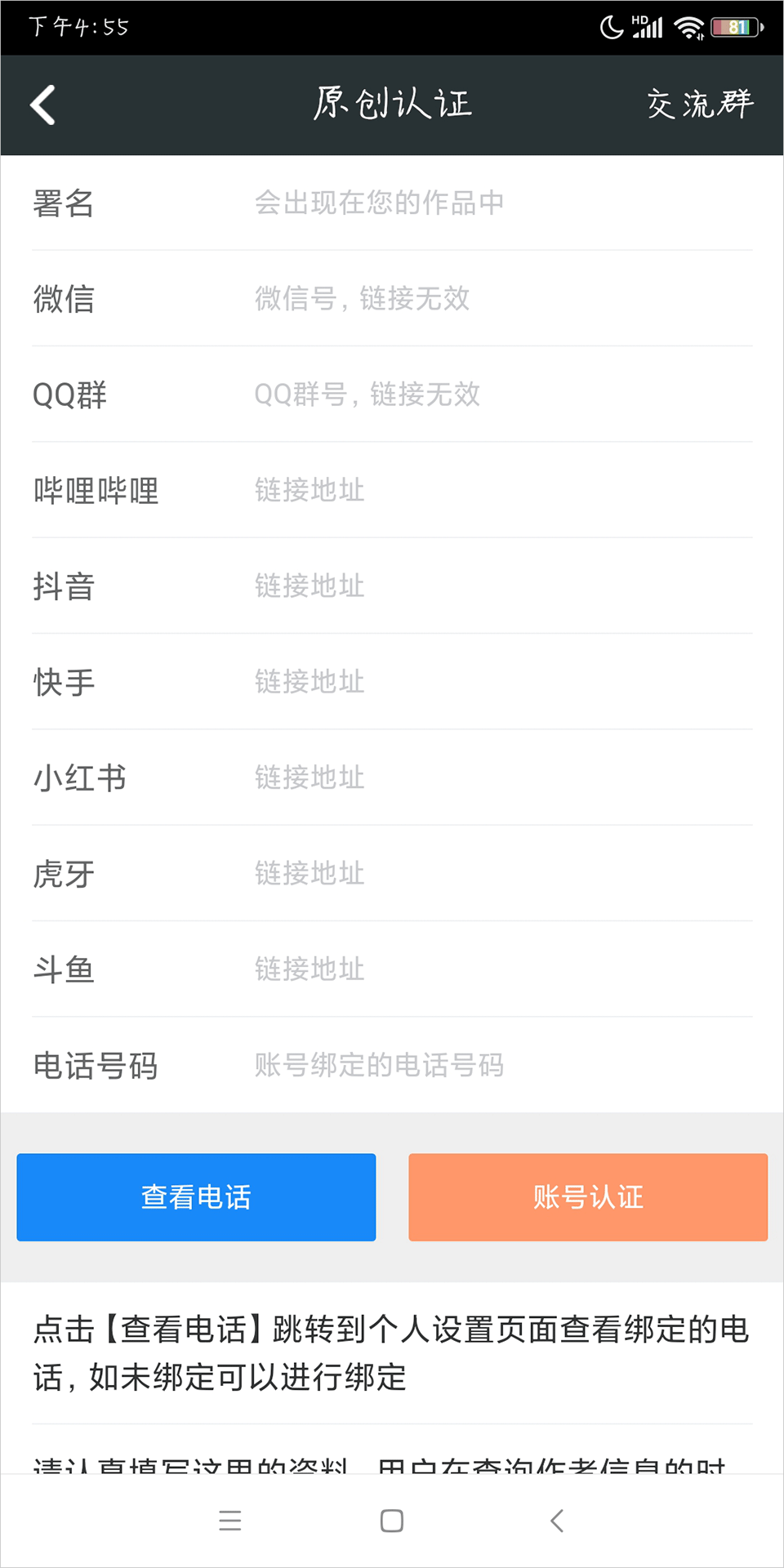Image resolution: width=784 pixels, height=1568 pixels.
Task: Open the 交流群 link in header
Action: (x=700, y=105)
